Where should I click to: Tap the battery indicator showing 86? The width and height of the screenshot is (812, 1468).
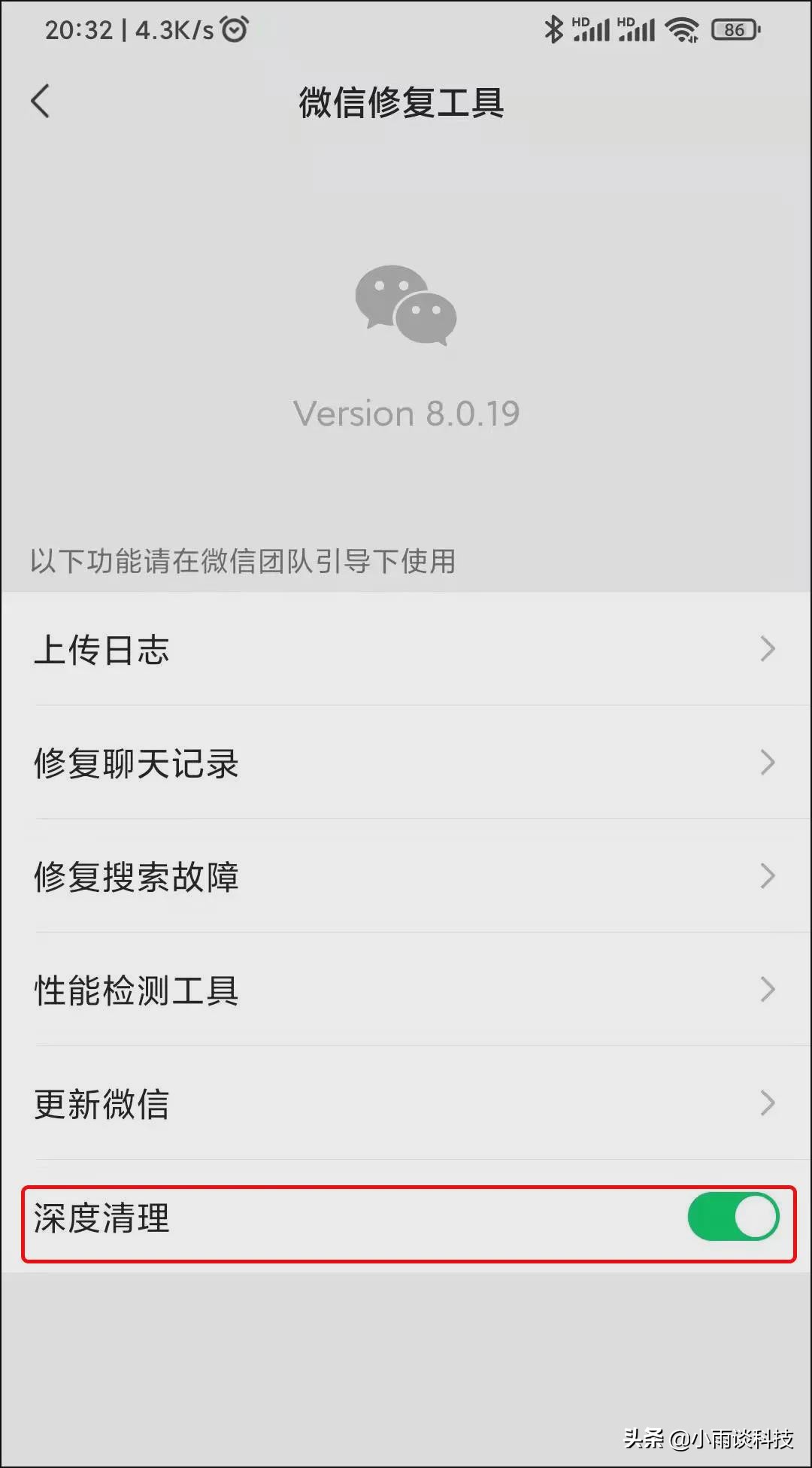735,30
